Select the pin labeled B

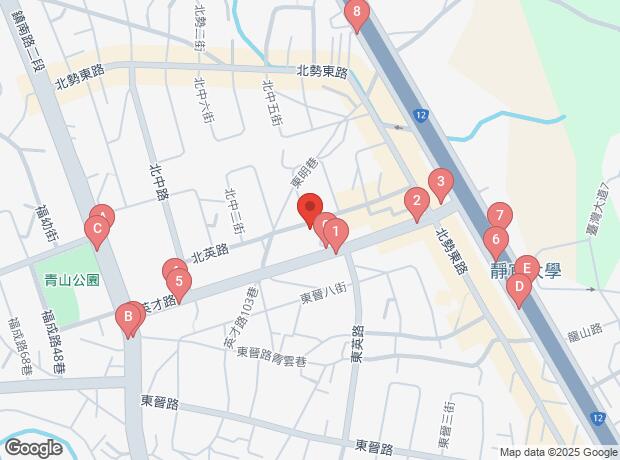point(127,319)
